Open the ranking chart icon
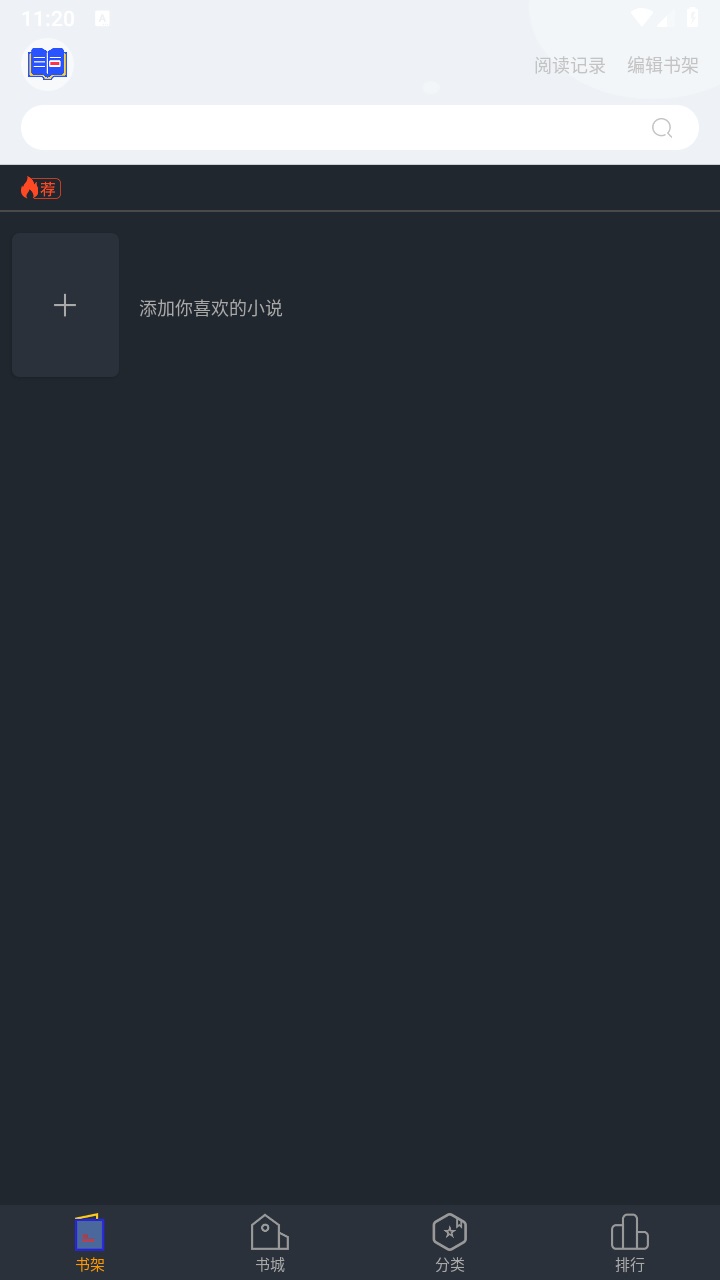The height and width of the screenshot is (1280, 720). (629, 1232)
